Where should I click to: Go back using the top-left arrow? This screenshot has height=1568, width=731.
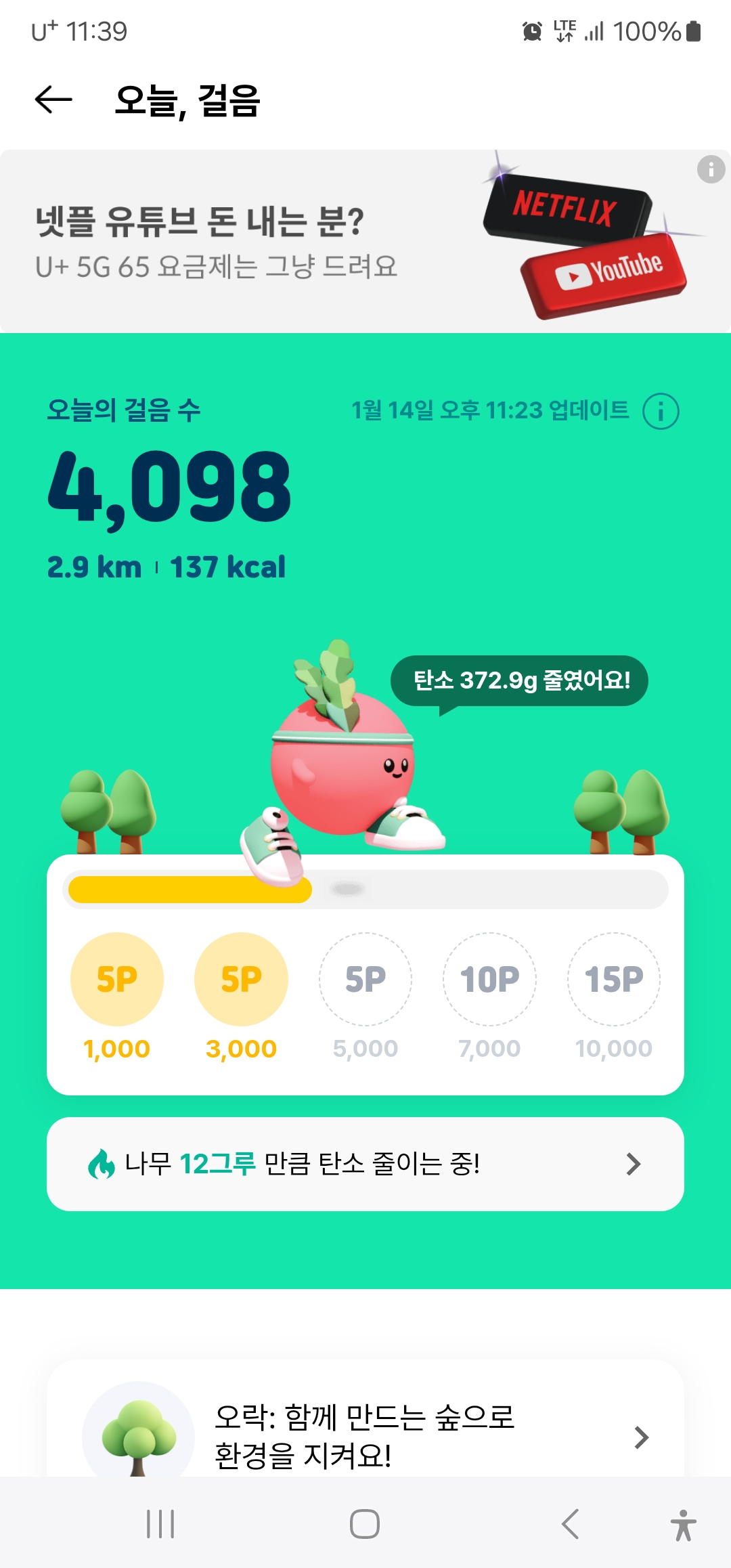[x=53, y=100]
